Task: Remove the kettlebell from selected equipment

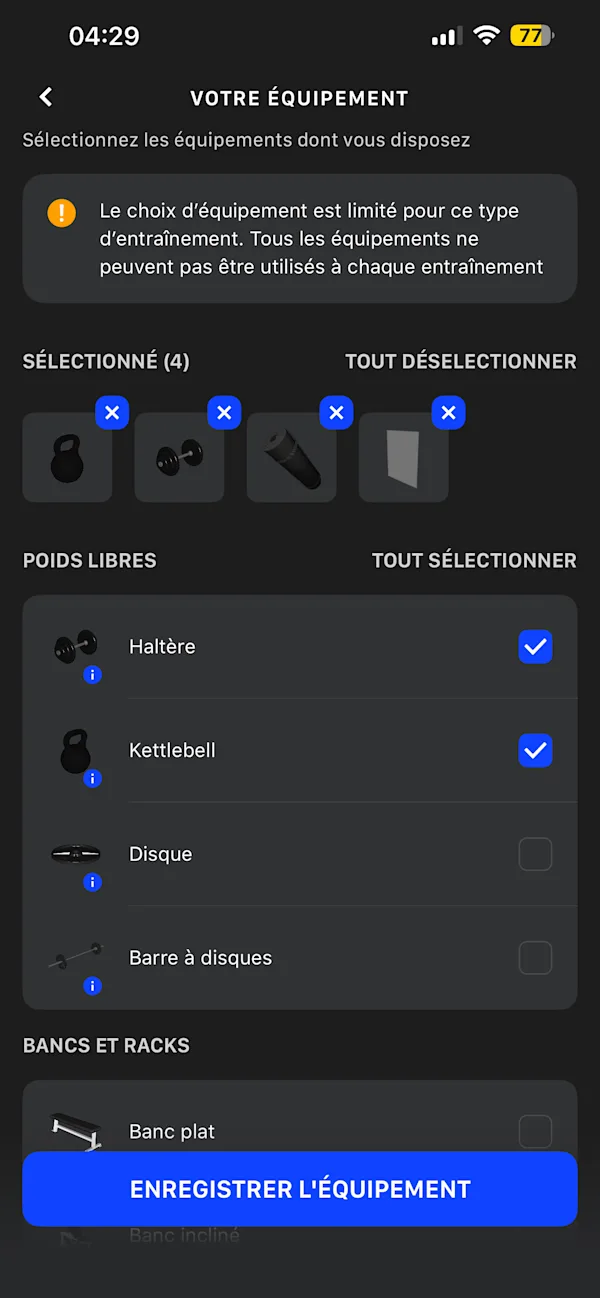Action: pyautogui.click(x=112, y=413)
